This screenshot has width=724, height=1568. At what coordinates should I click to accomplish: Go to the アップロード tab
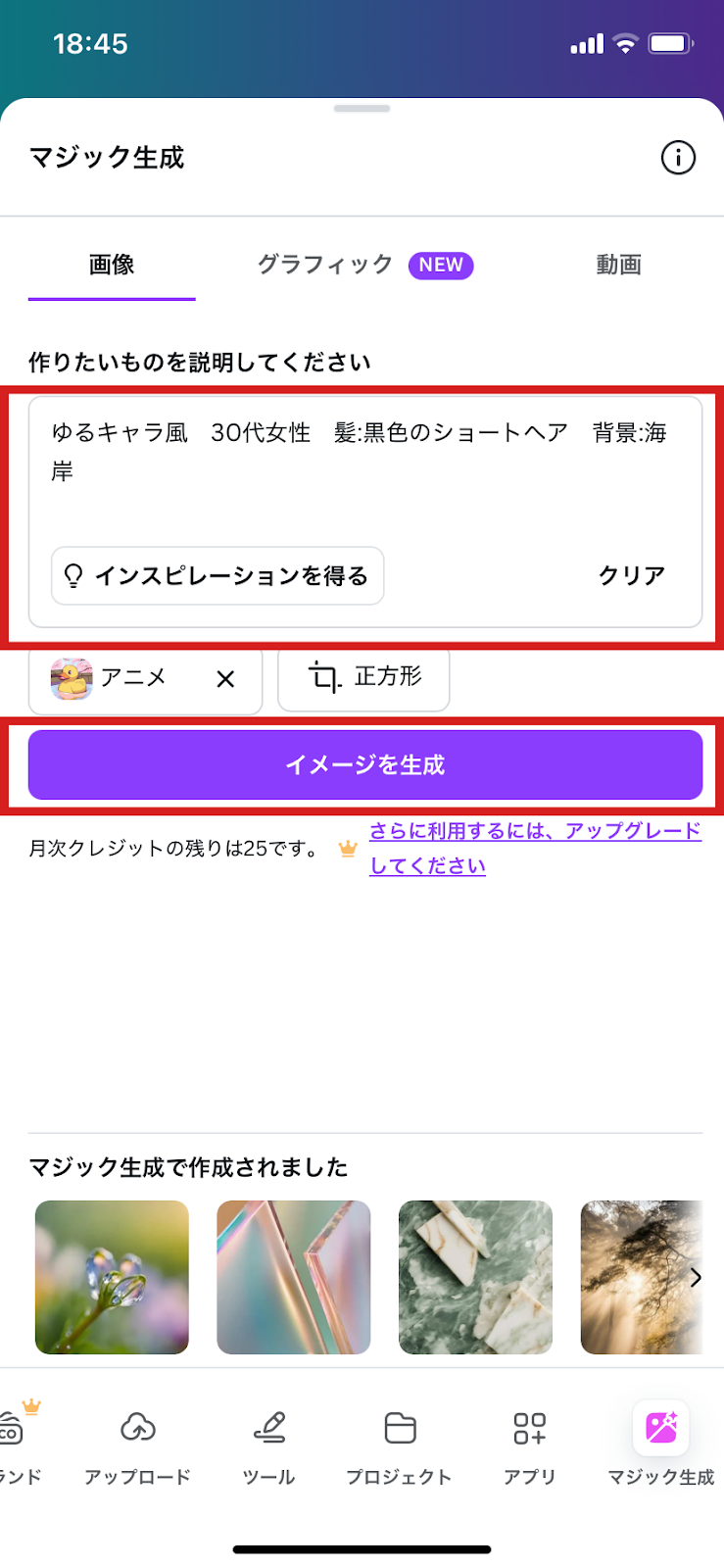(x=137, y=1448)
